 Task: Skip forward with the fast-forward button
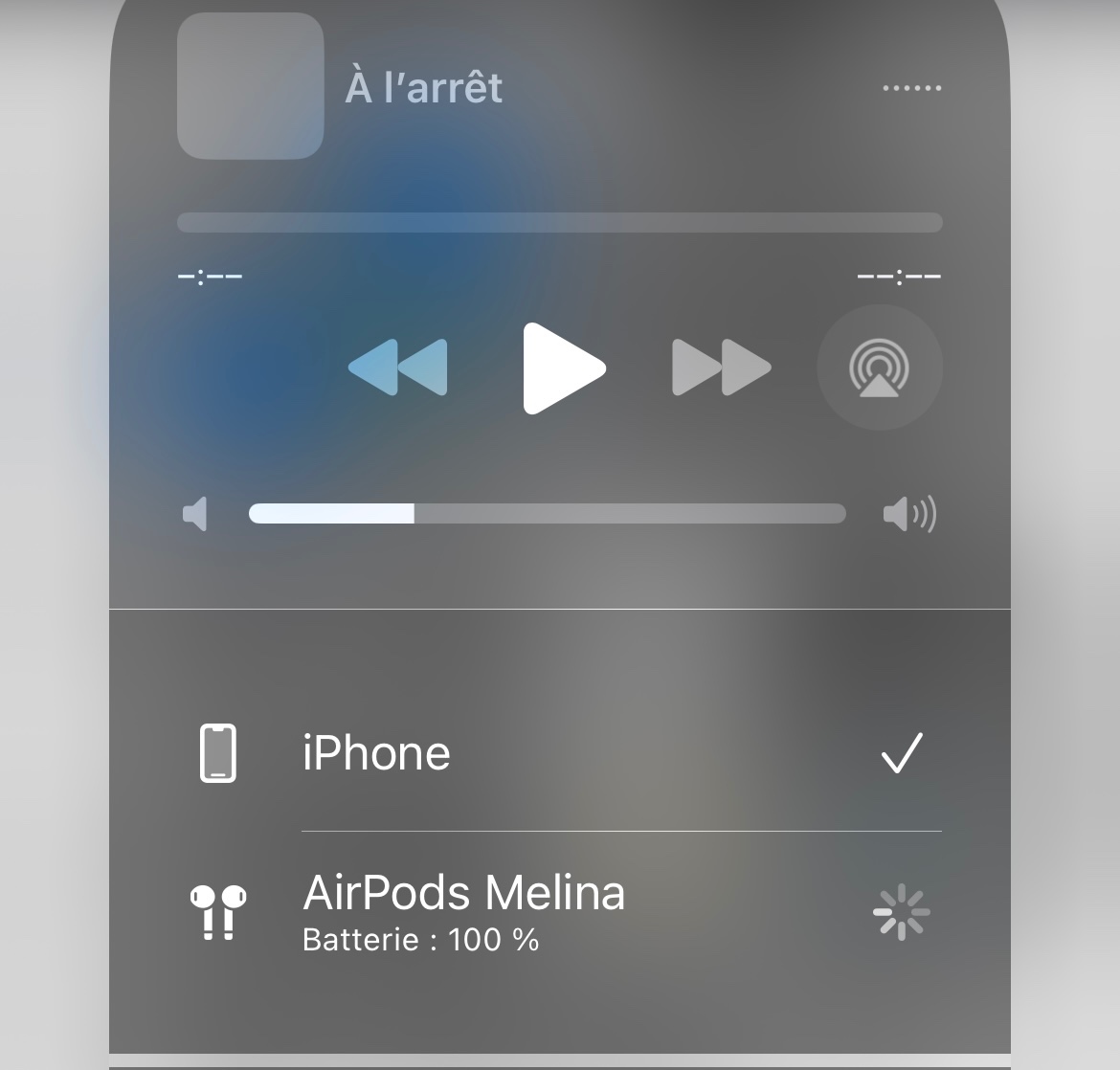(722, 368)
